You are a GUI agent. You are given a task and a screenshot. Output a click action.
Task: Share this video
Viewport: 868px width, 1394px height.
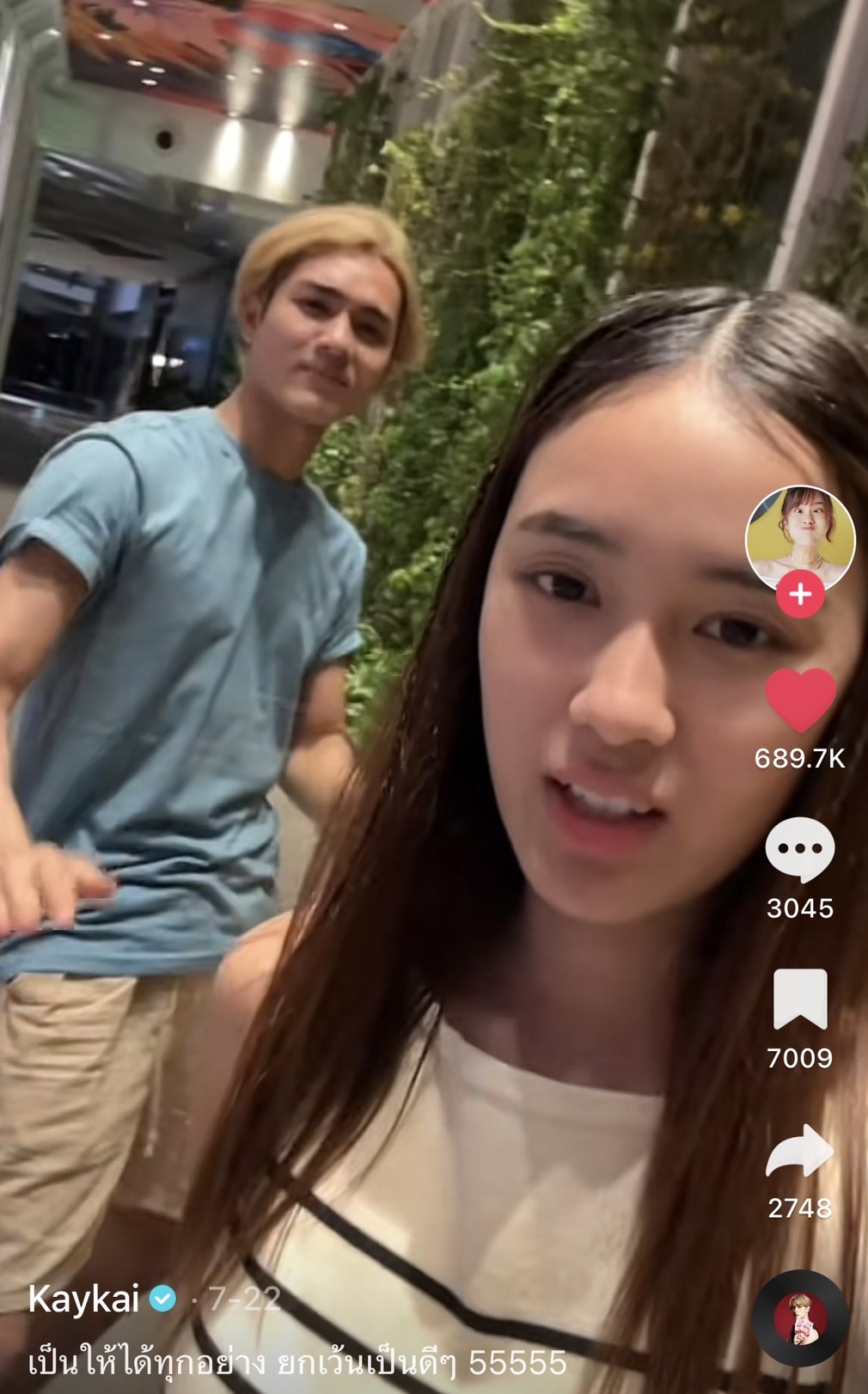pyautogui.click(x=800, y=1150)
